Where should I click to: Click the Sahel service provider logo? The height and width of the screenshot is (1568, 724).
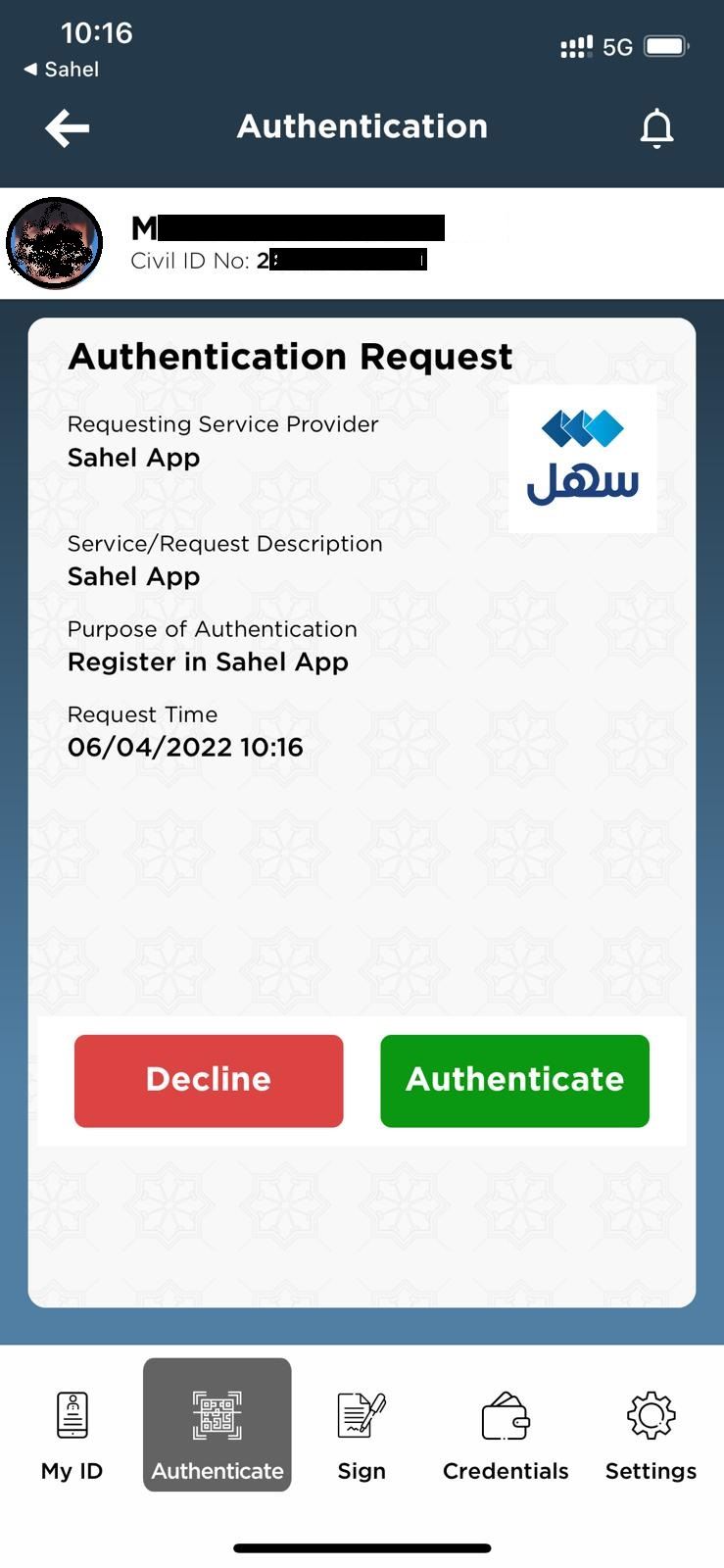click(583, 457)
